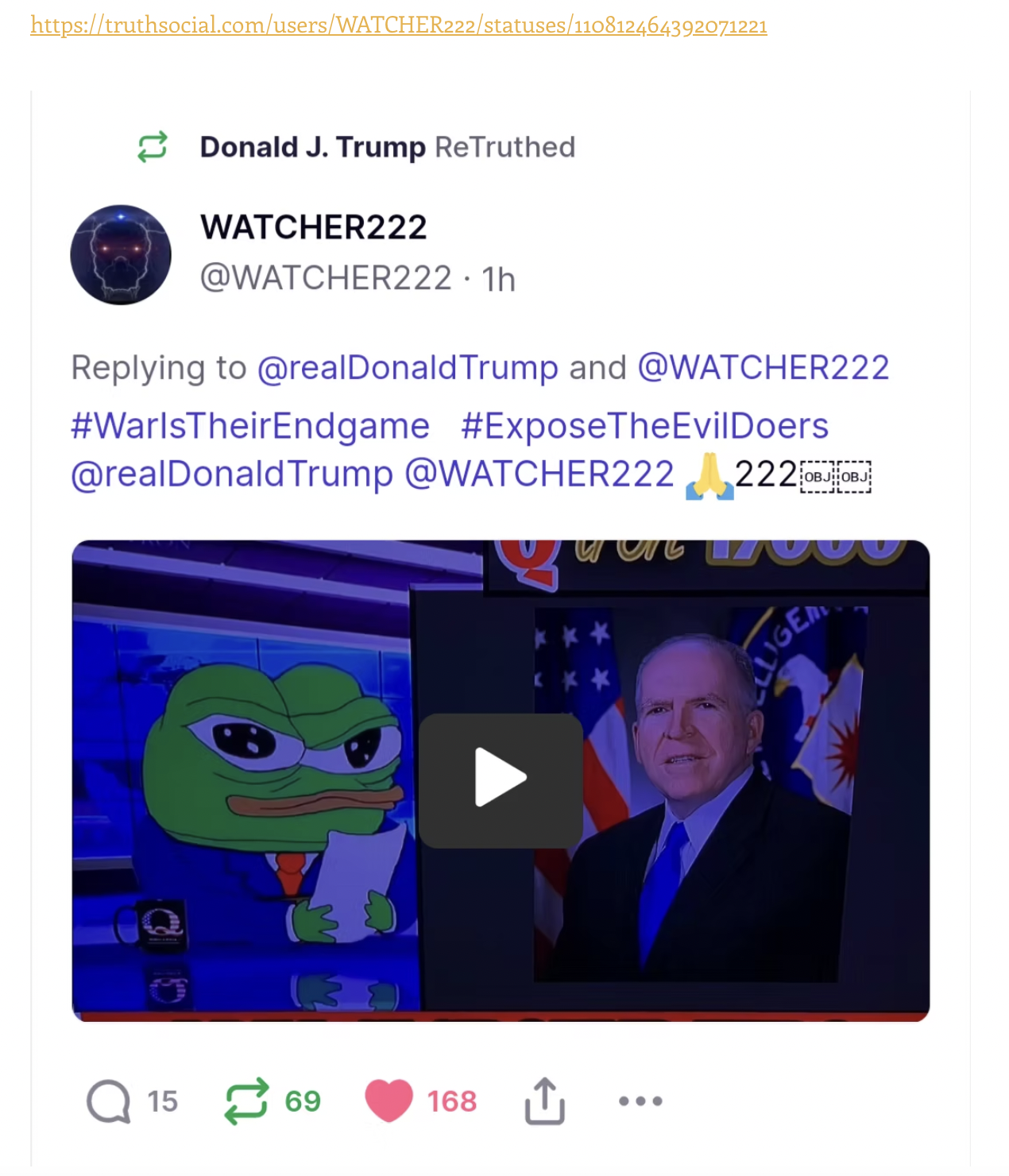Open the three-dot more options menu
The image size is (1009, 1176).
(x=640, y=1101)
